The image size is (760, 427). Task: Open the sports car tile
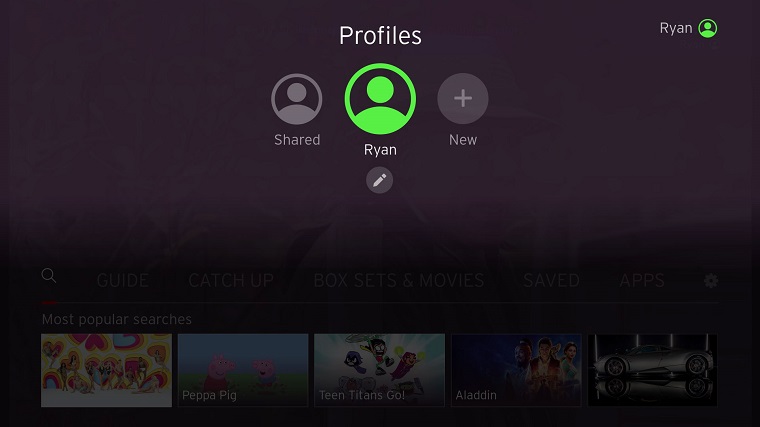click(x=652, y=370)
